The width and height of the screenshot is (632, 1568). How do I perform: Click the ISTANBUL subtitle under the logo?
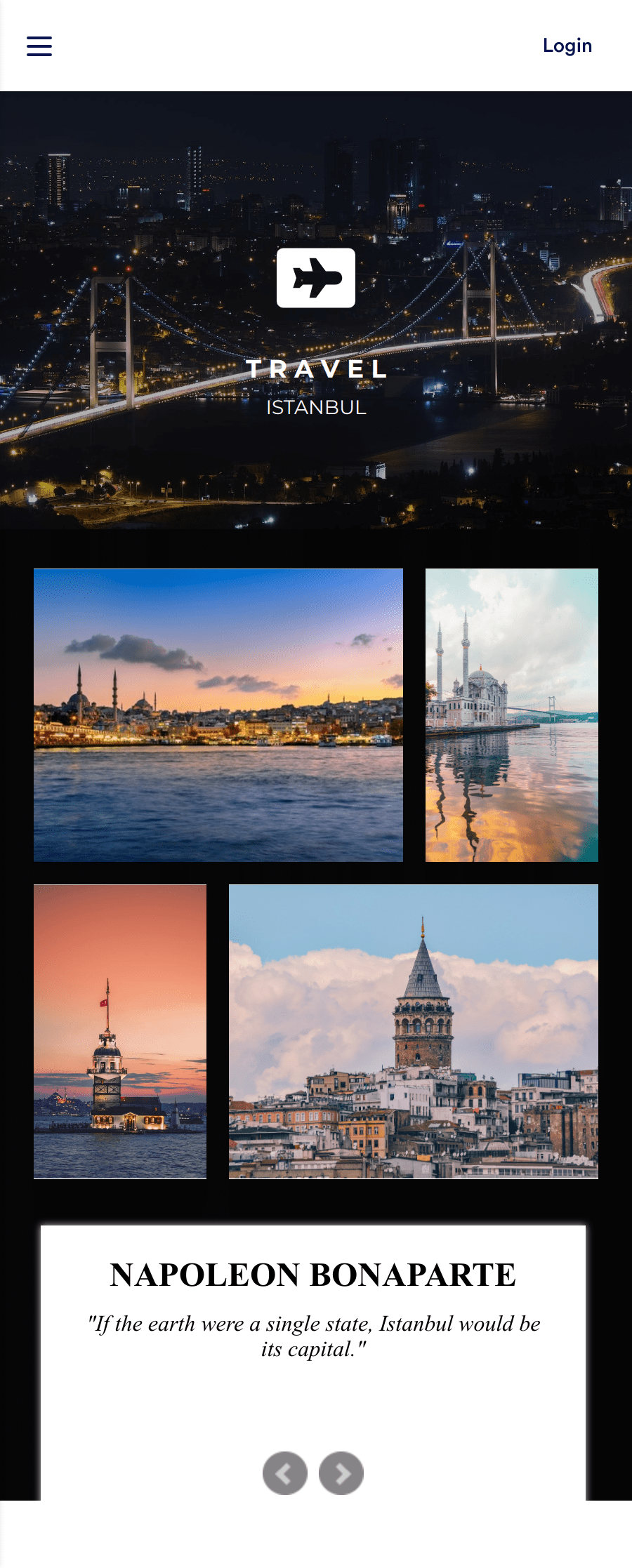point(315,407)
